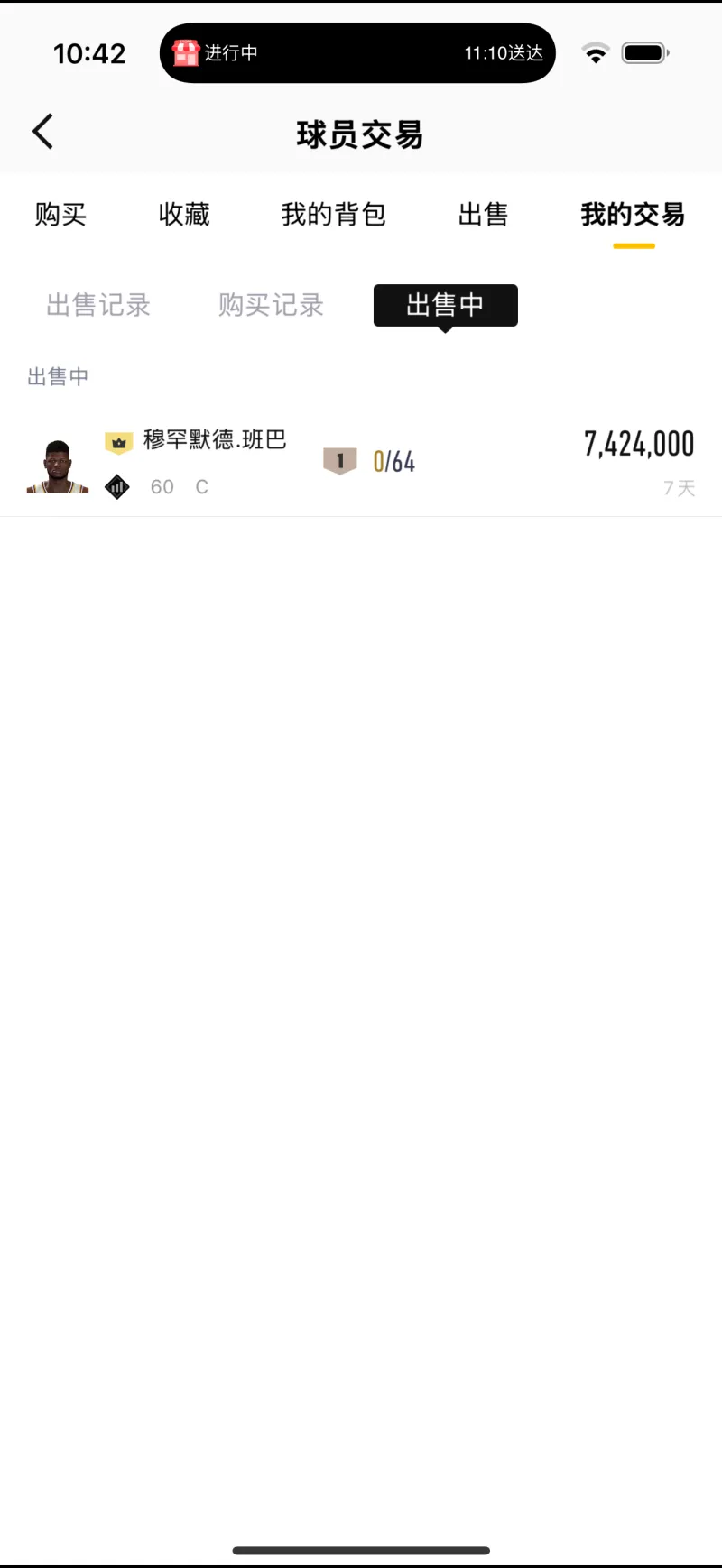Switch to the 我的背包 tab
The width and height of the screenshot is (722, 1568).
pos(333,215)
